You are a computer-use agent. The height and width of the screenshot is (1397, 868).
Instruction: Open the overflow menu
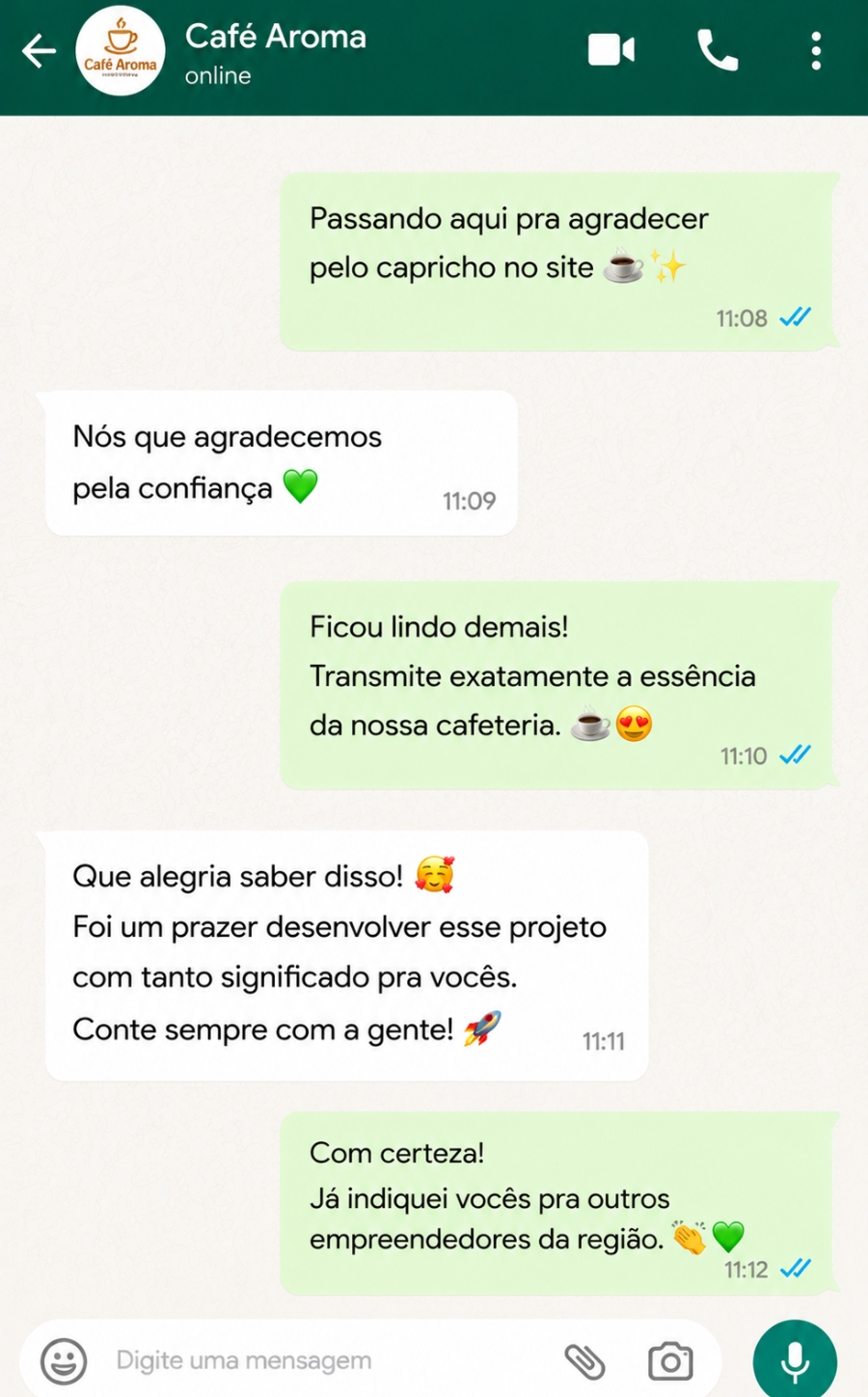(816, 50)
